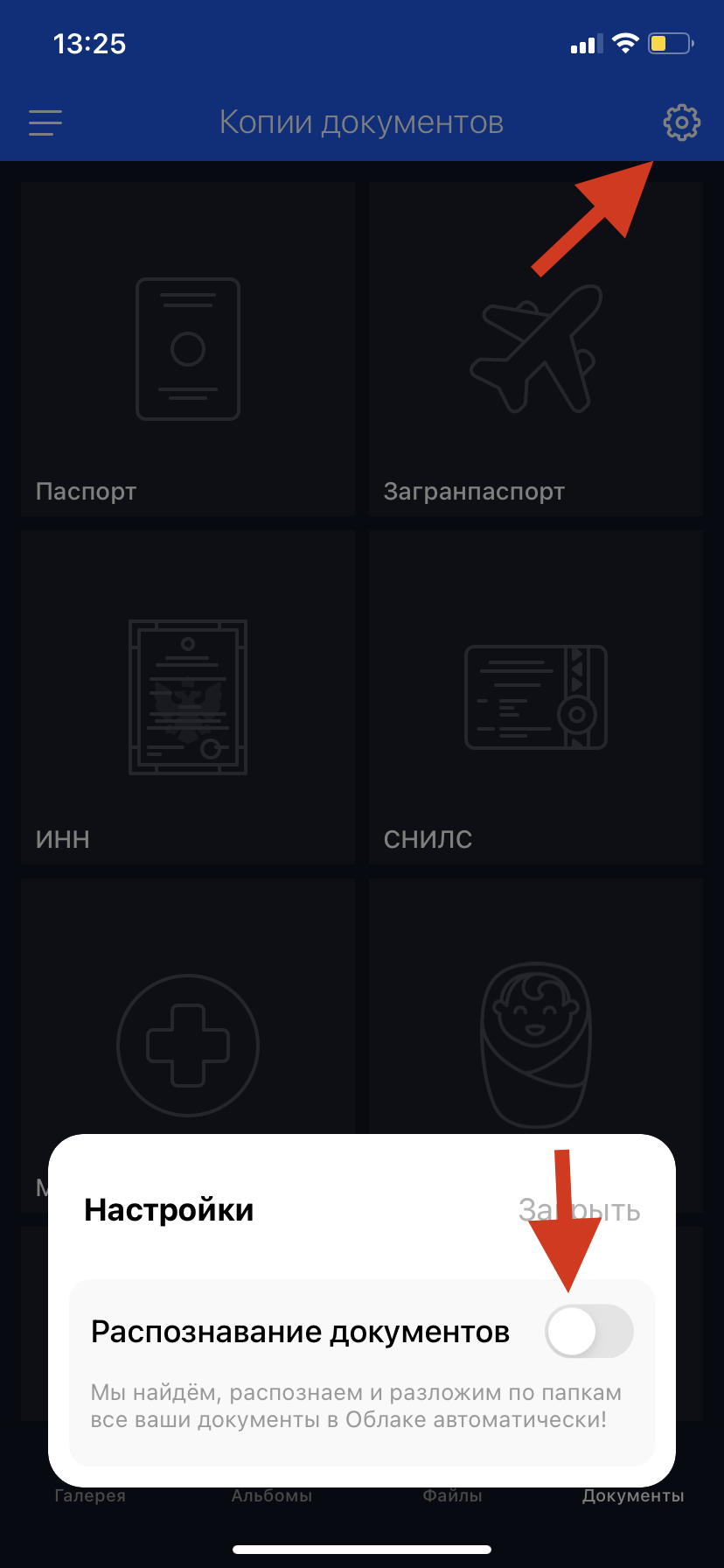Switch to the Альбомы tab

(x=271, y=1496)
